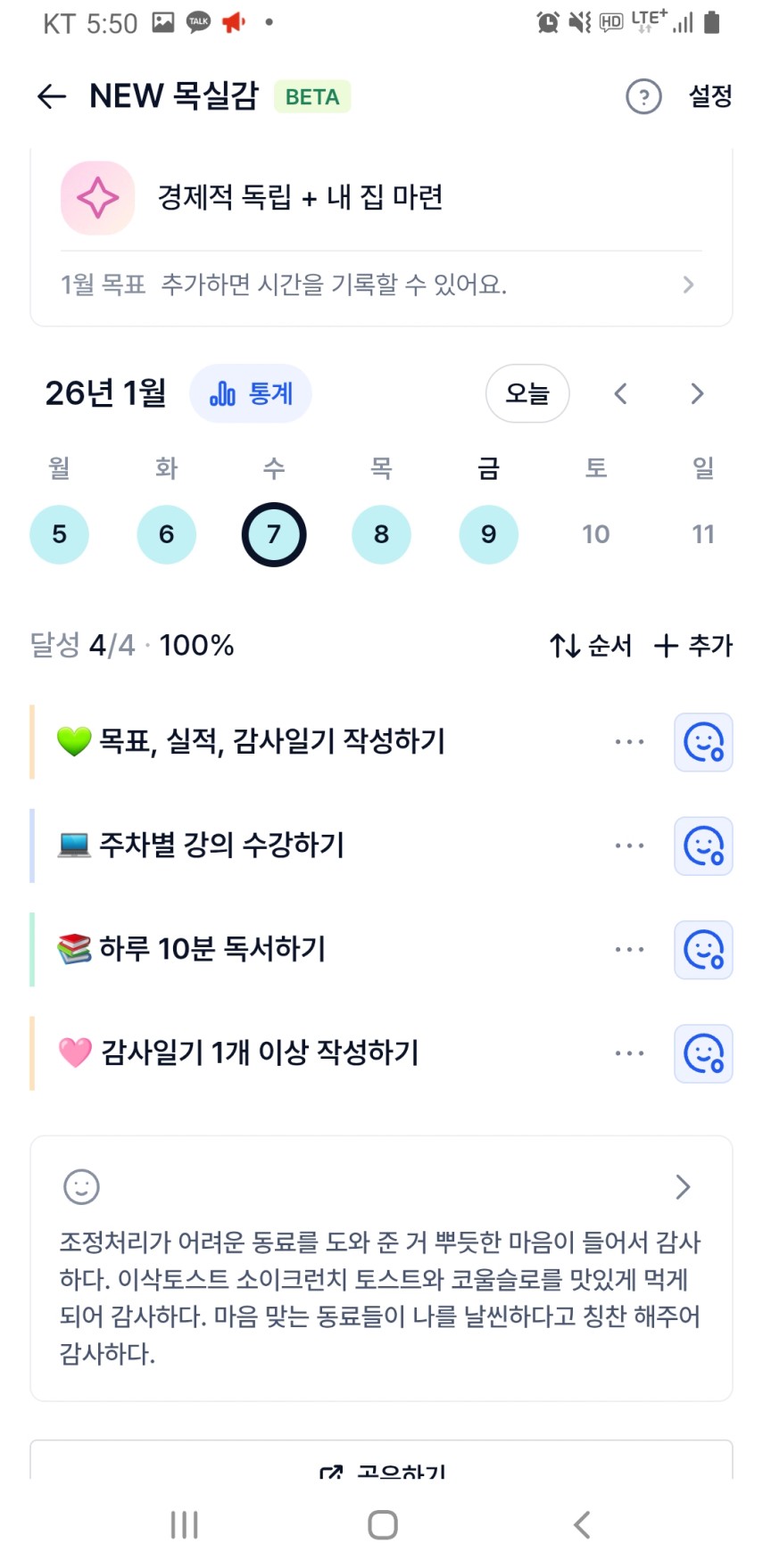Open 설정 settings
Image resolution: width=763 pixels, height=1568 pixels.
(x=710, y=96)
